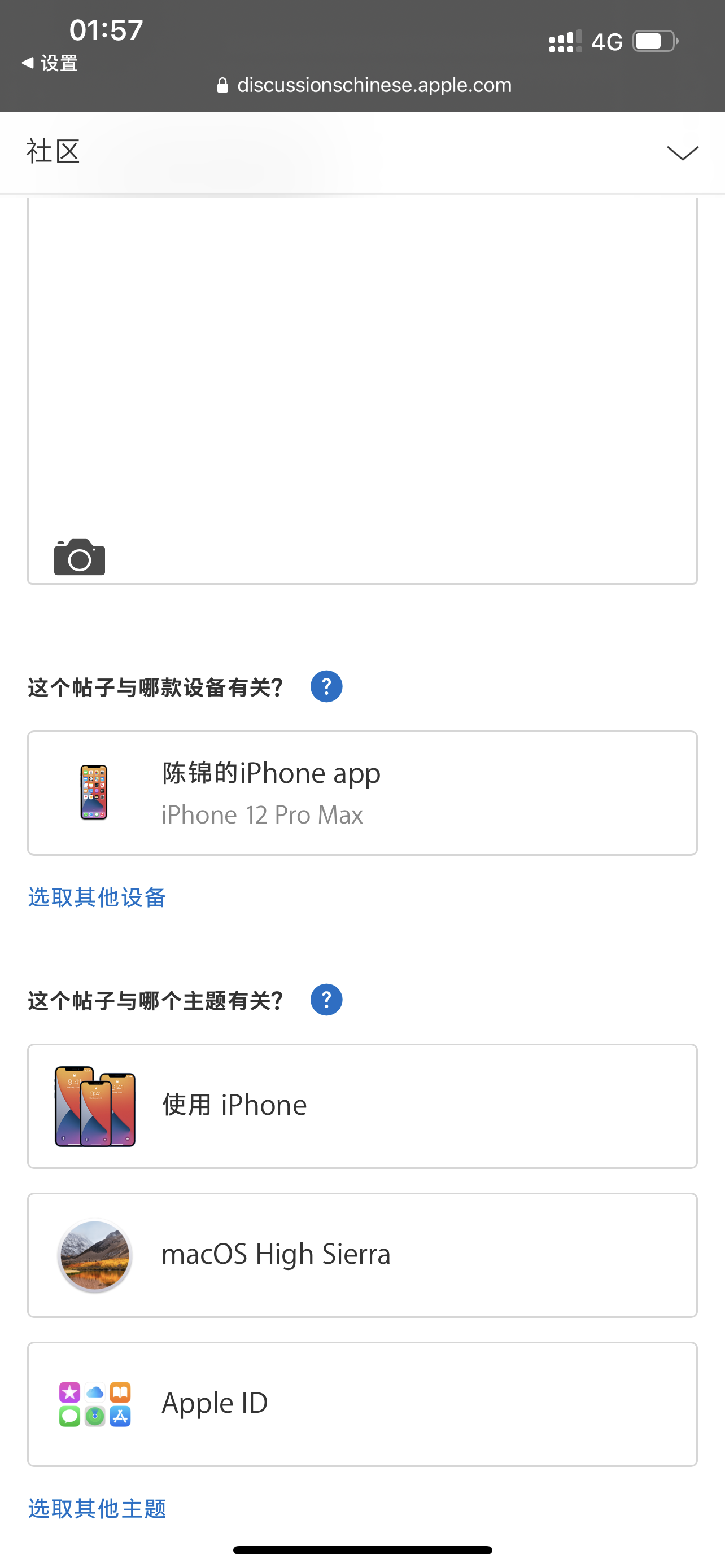Expand the 社区 dropdown chevron

click(682, 153)
